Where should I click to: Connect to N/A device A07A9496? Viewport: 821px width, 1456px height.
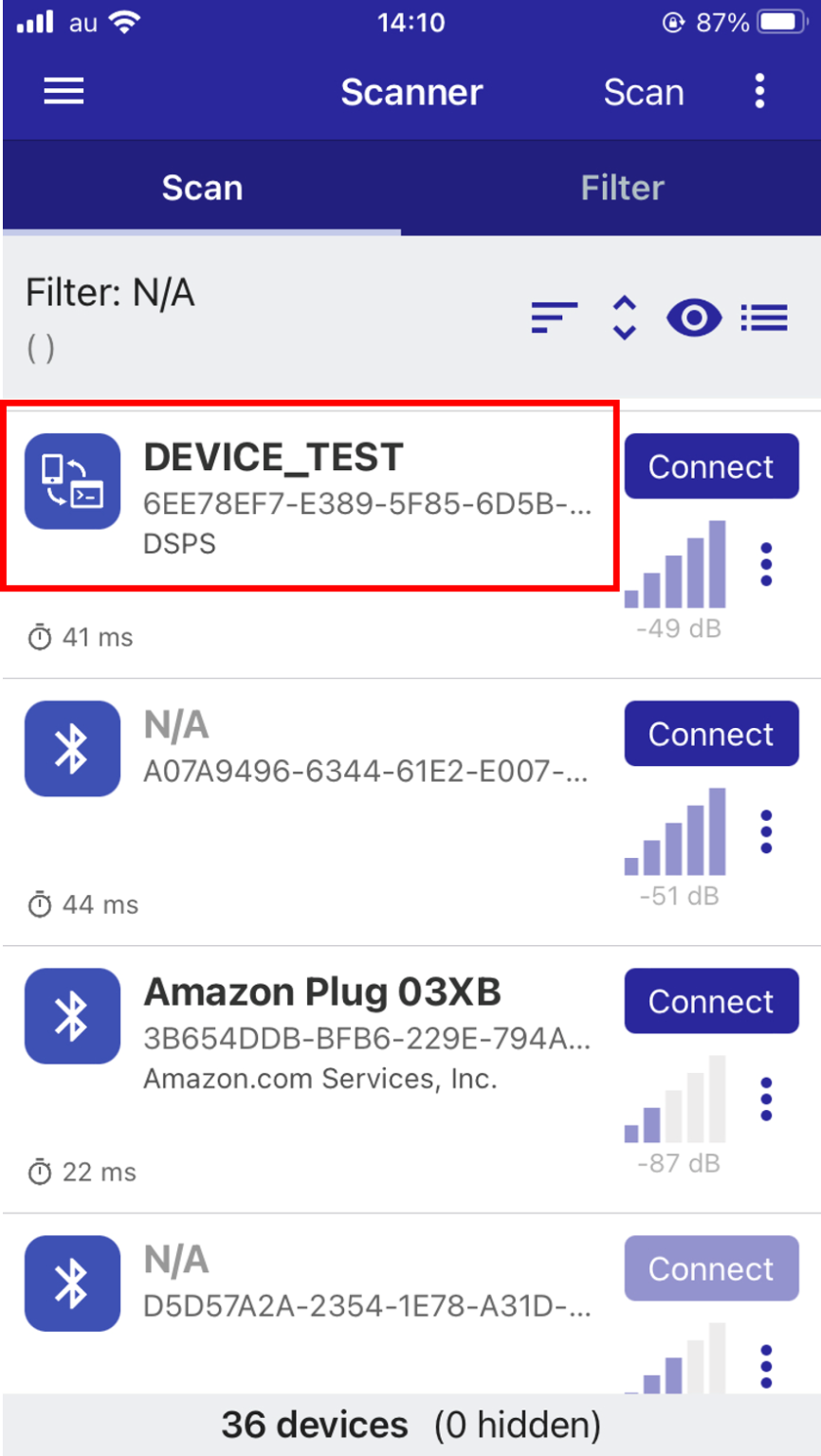tap(711, 734)
